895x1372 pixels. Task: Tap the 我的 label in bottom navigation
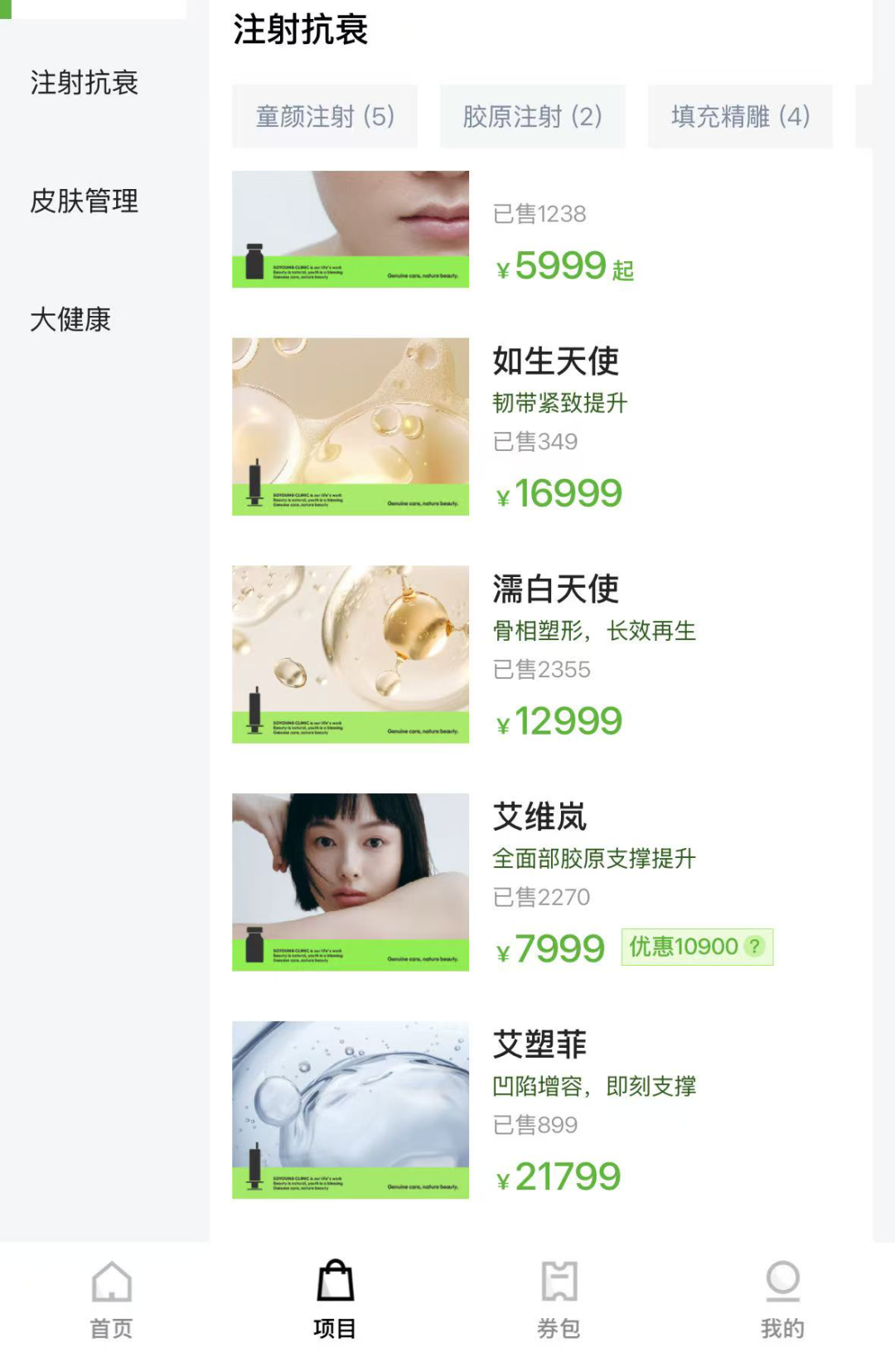pyautogui.click(x=780, y=1326)
